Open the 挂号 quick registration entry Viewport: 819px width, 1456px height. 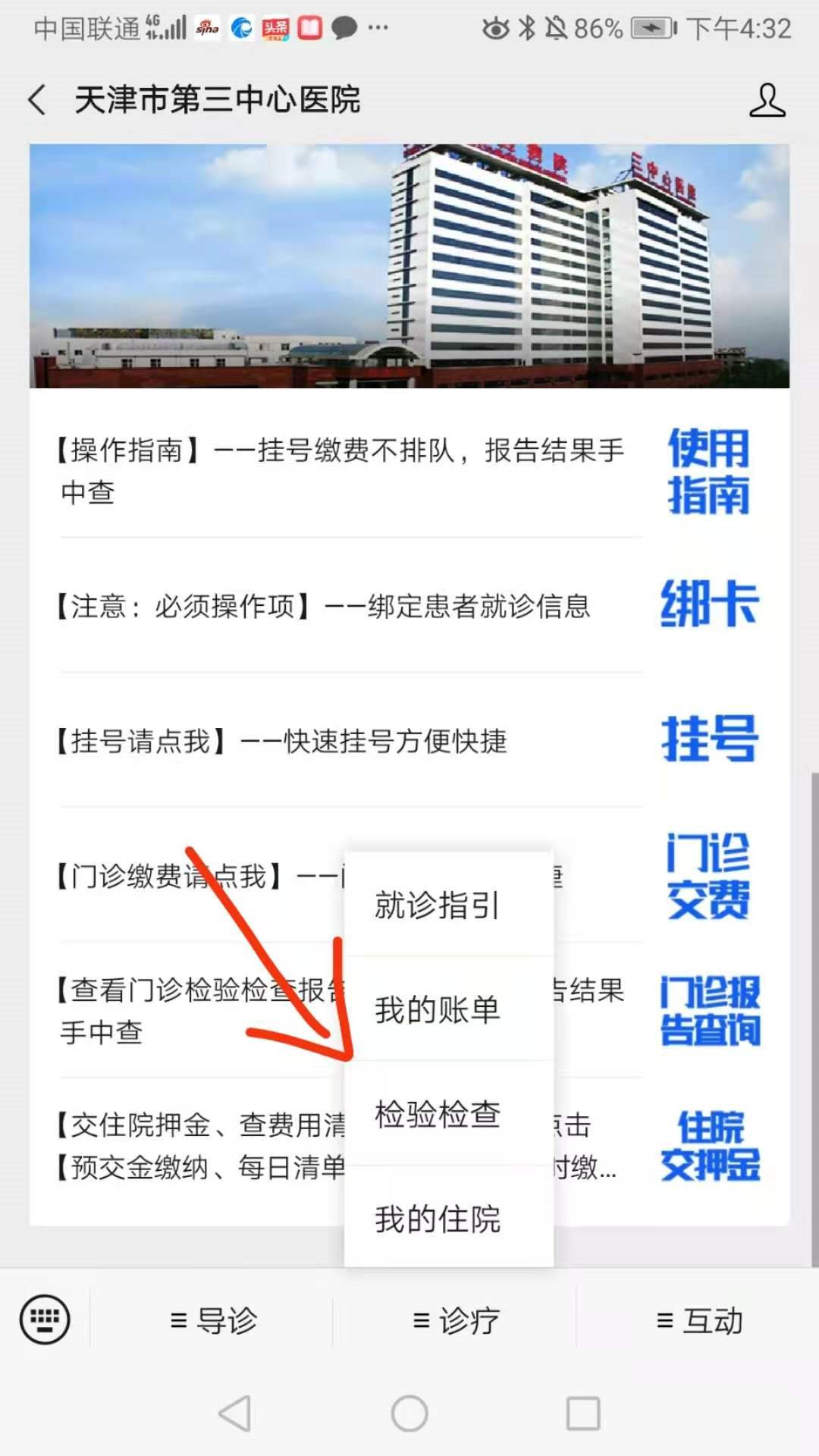tap(708, 739)
